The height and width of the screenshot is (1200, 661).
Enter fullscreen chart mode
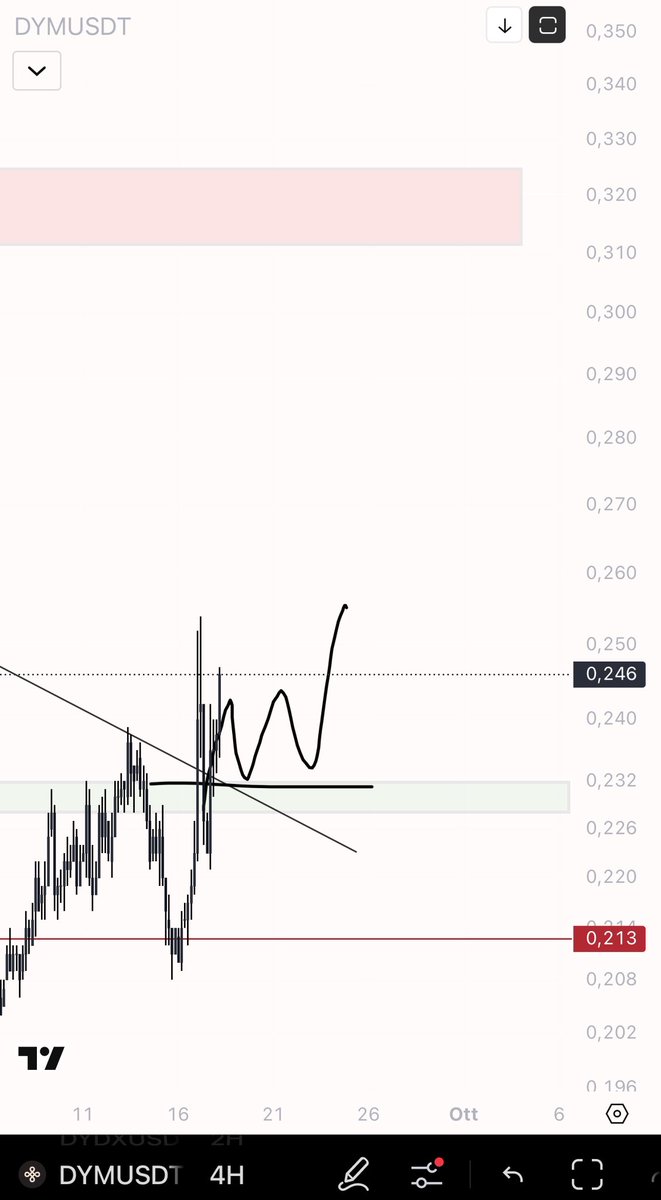587,1173
